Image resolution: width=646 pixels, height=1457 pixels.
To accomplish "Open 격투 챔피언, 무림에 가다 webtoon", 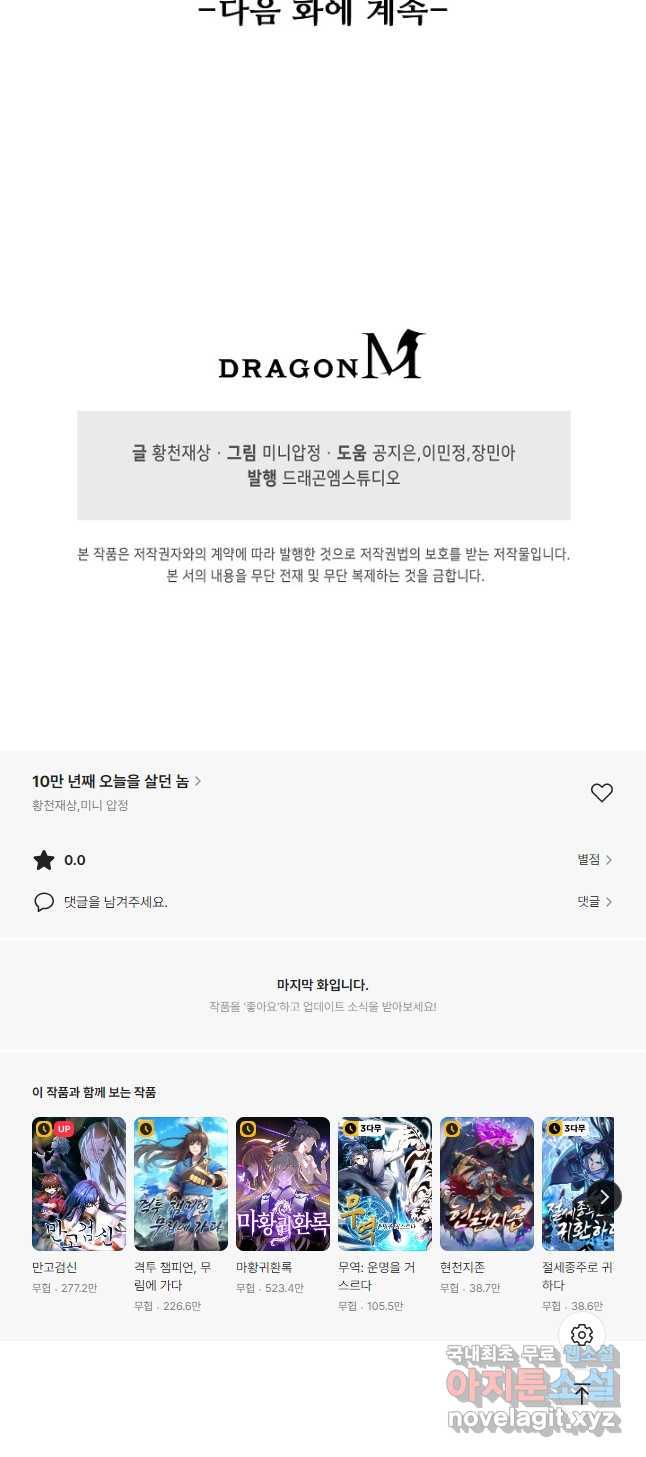I will pos(181,1184).
